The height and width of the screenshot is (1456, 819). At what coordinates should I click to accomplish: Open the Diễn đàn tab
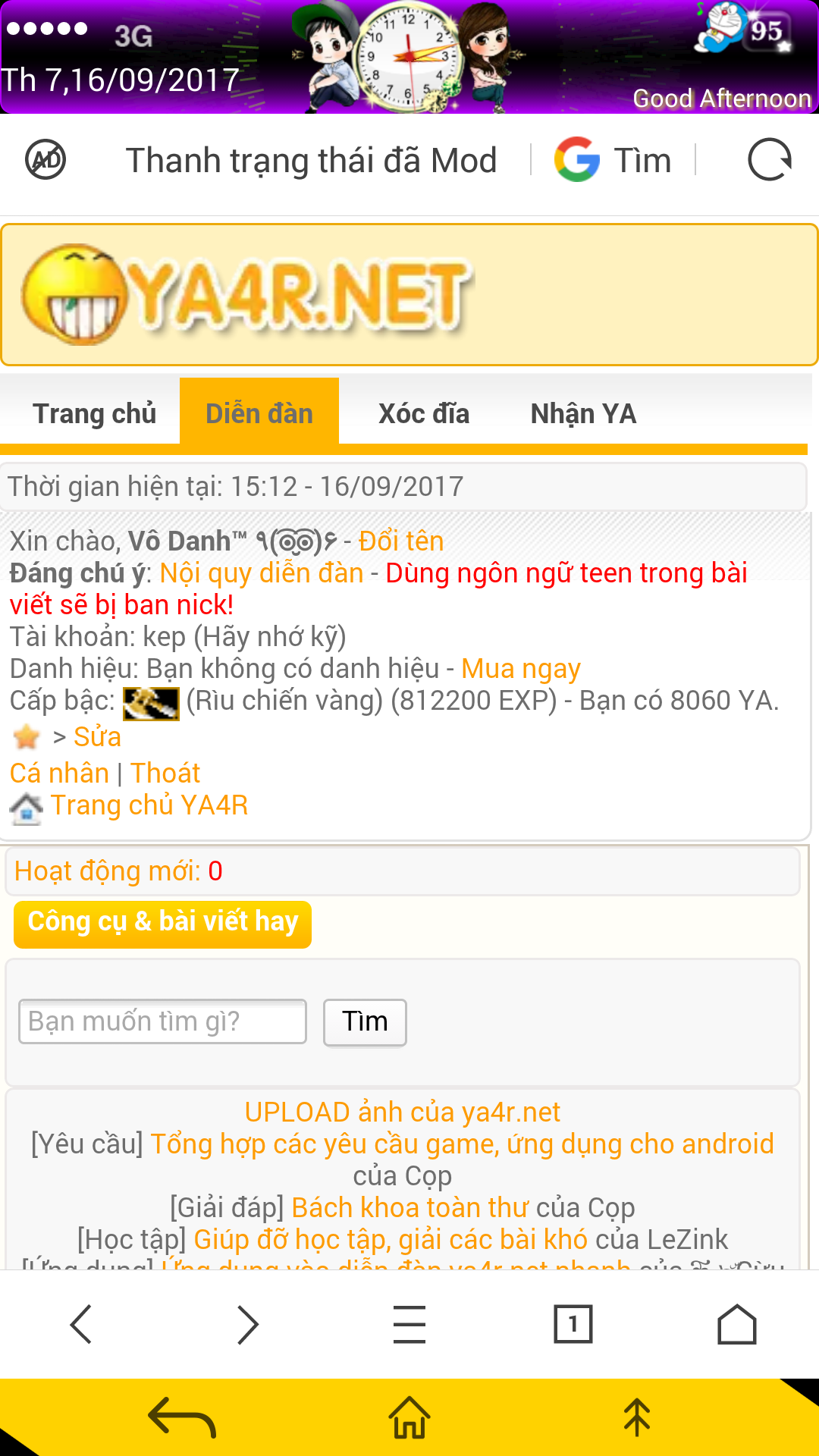259,413
